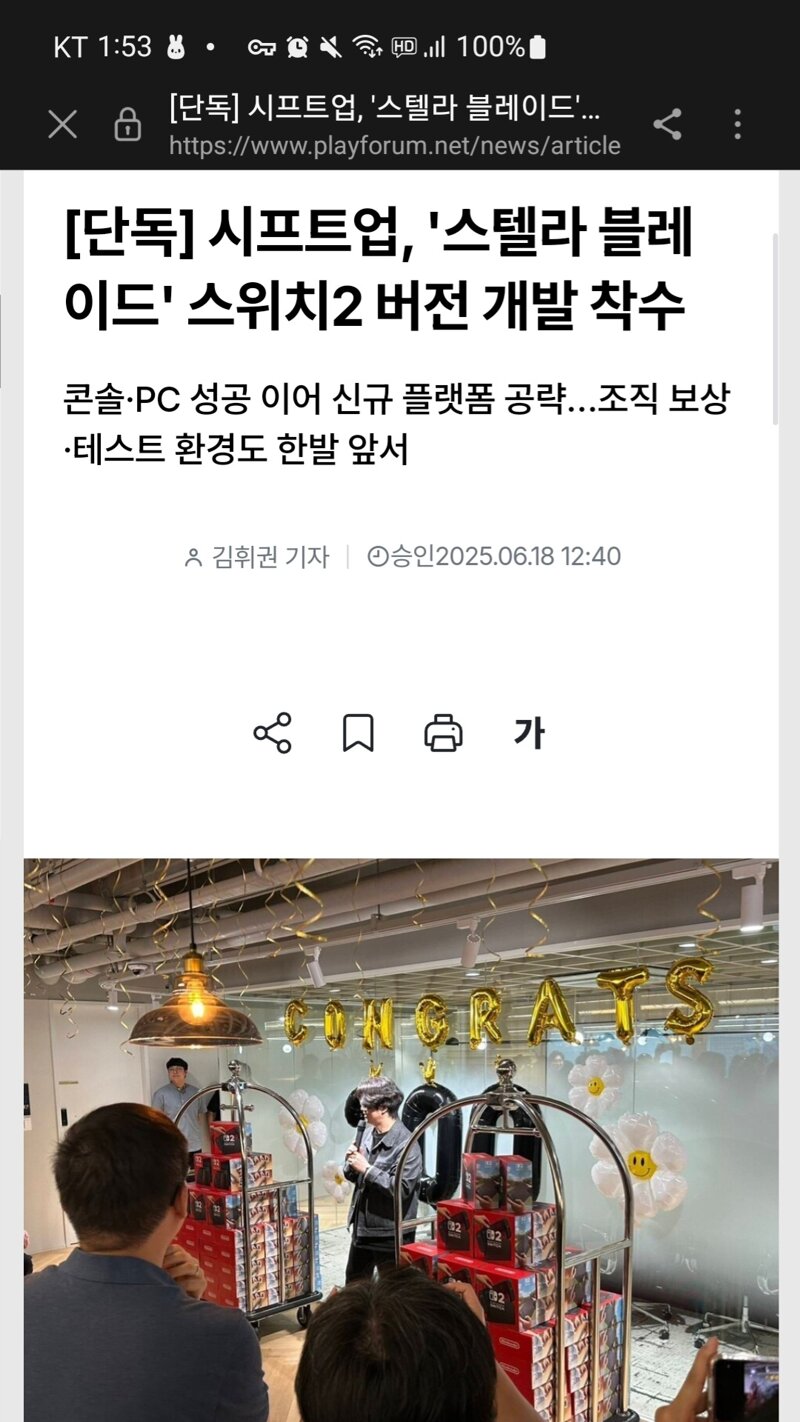Open the browser overflow menu

[x=737, y=125]
